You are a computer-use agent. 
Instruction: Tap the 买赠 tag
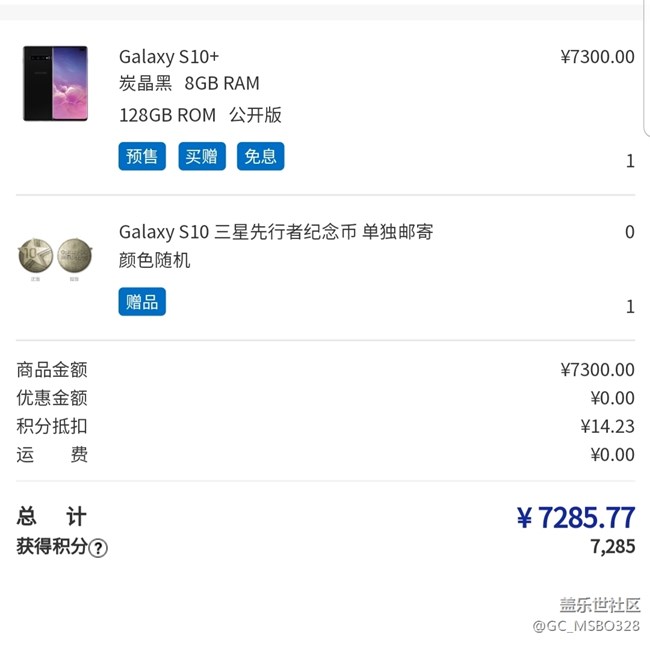click(x=202, y=157)
